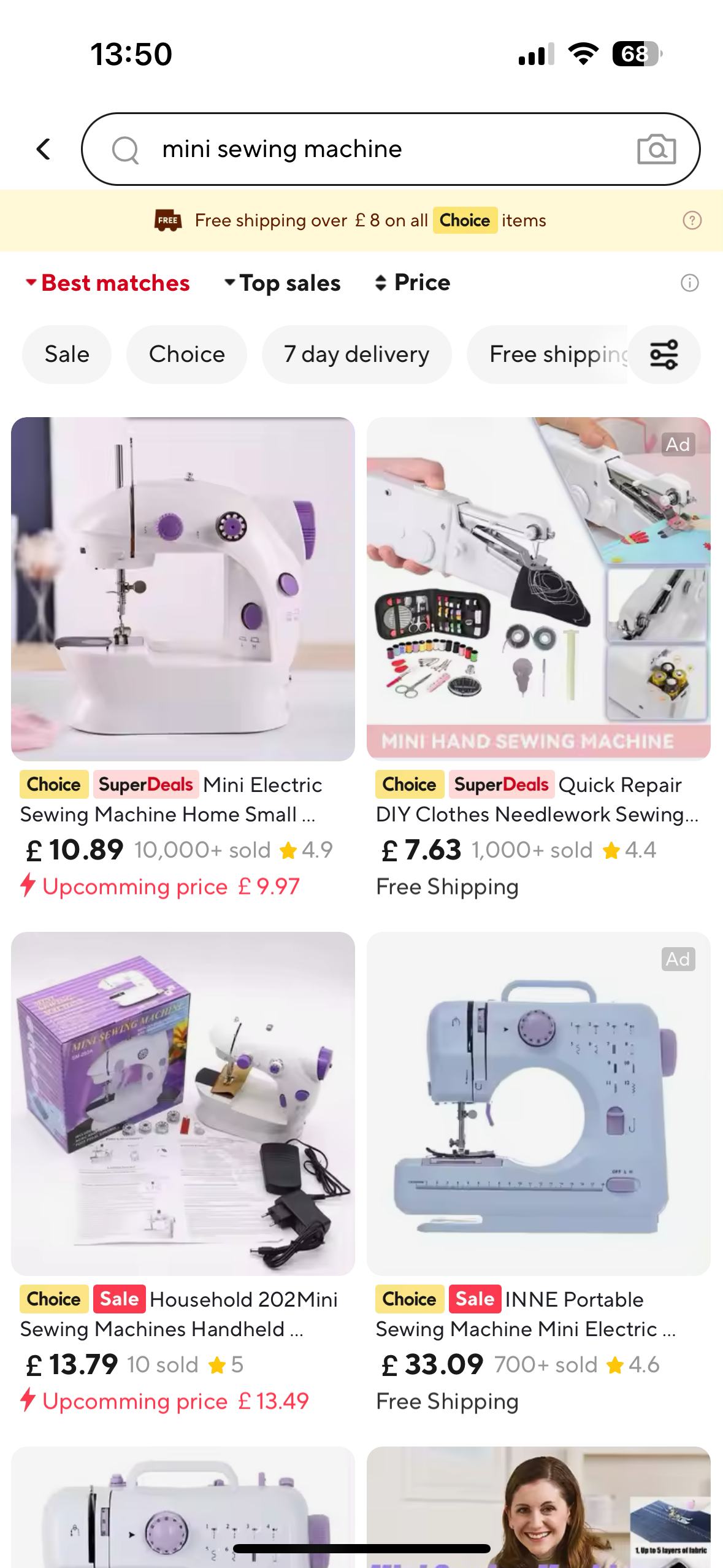Open camera image search
The height and width of the screenshot is (1568, 723).
tap(656, 149)
